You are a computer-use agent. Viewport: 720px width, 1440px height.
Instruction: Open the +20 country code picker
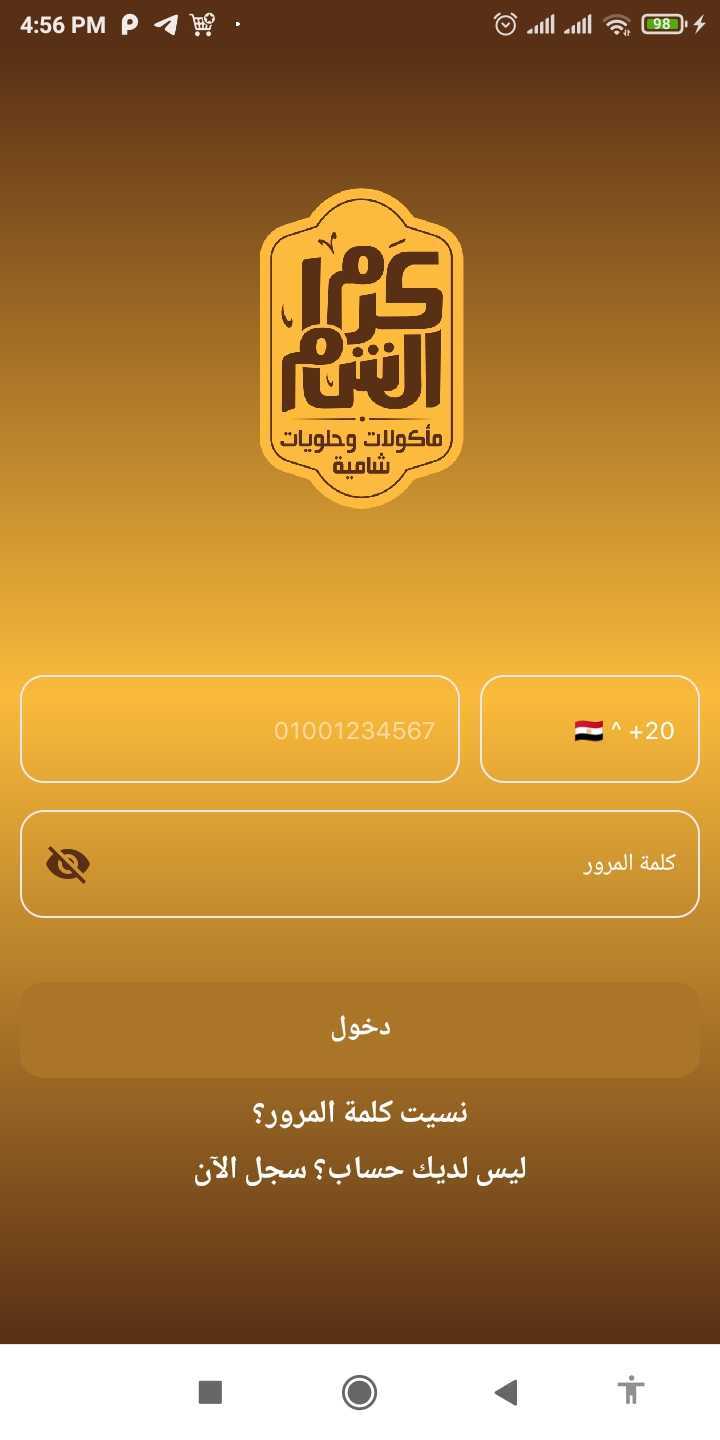click(x=590, y=729)
